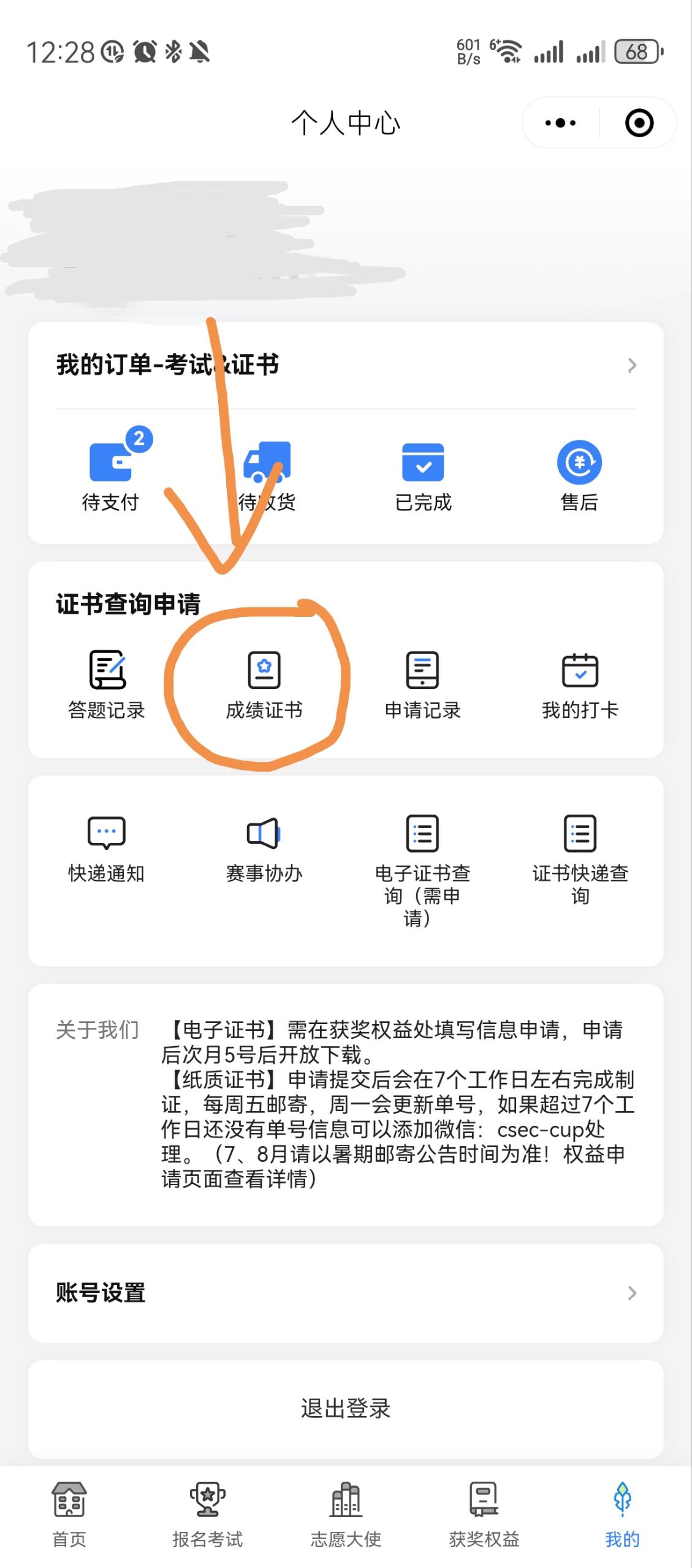Open the mini program more-options menu
This screenshot has height=1568, width=692.
point(560,123)
